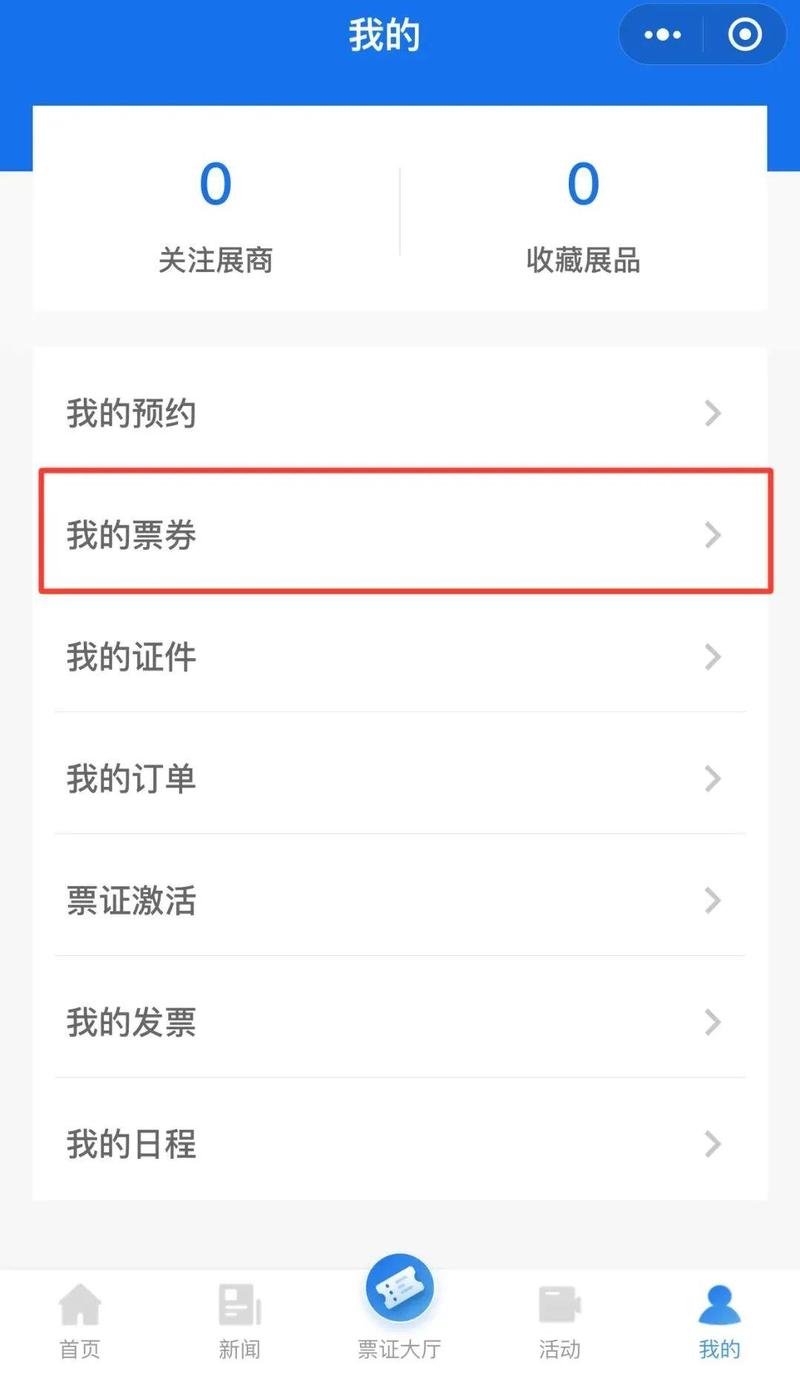Viewport: 800px width, 1376px height.
Task: Switch to the 首页 tab
Action: pos(80,1320)
